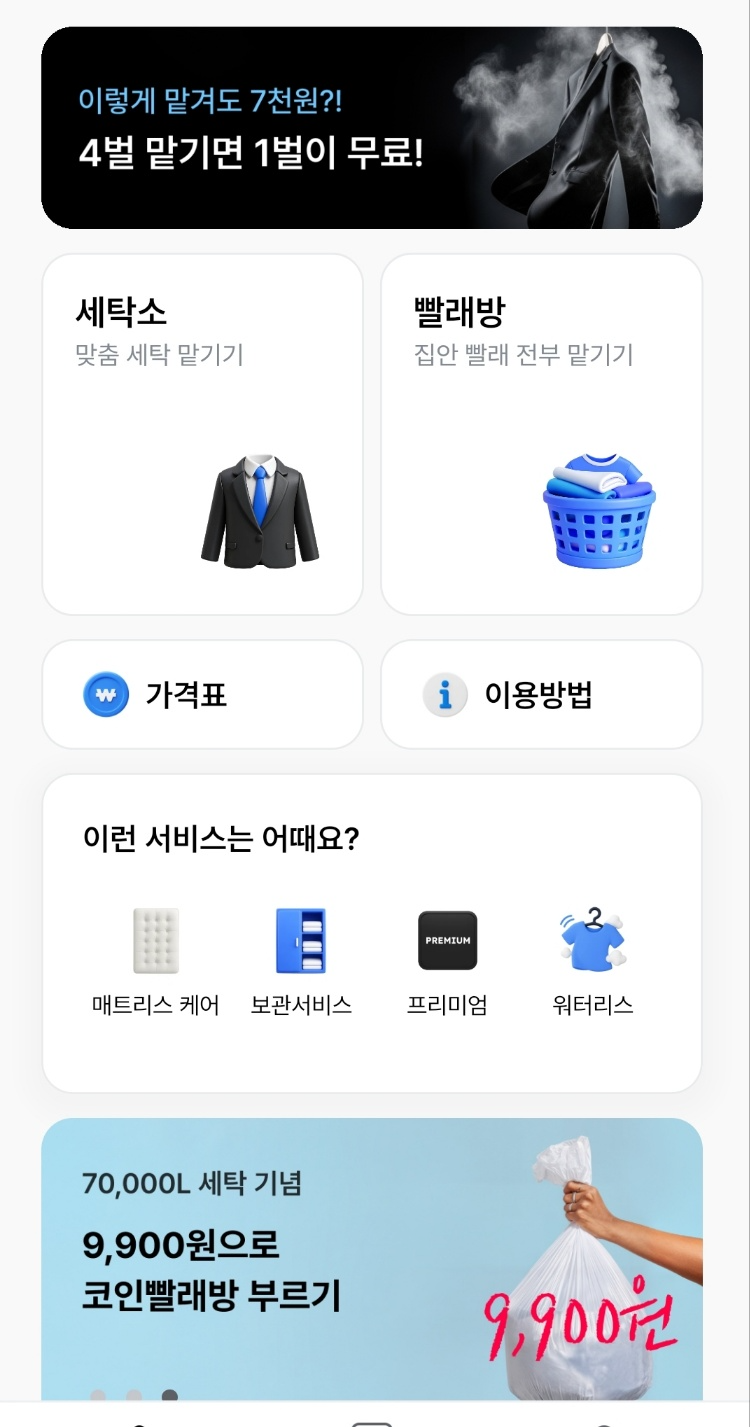Tap the 4벌 맡기면 1벌이 무료 promo banner

pyautogui.click(x=375, y=127)
